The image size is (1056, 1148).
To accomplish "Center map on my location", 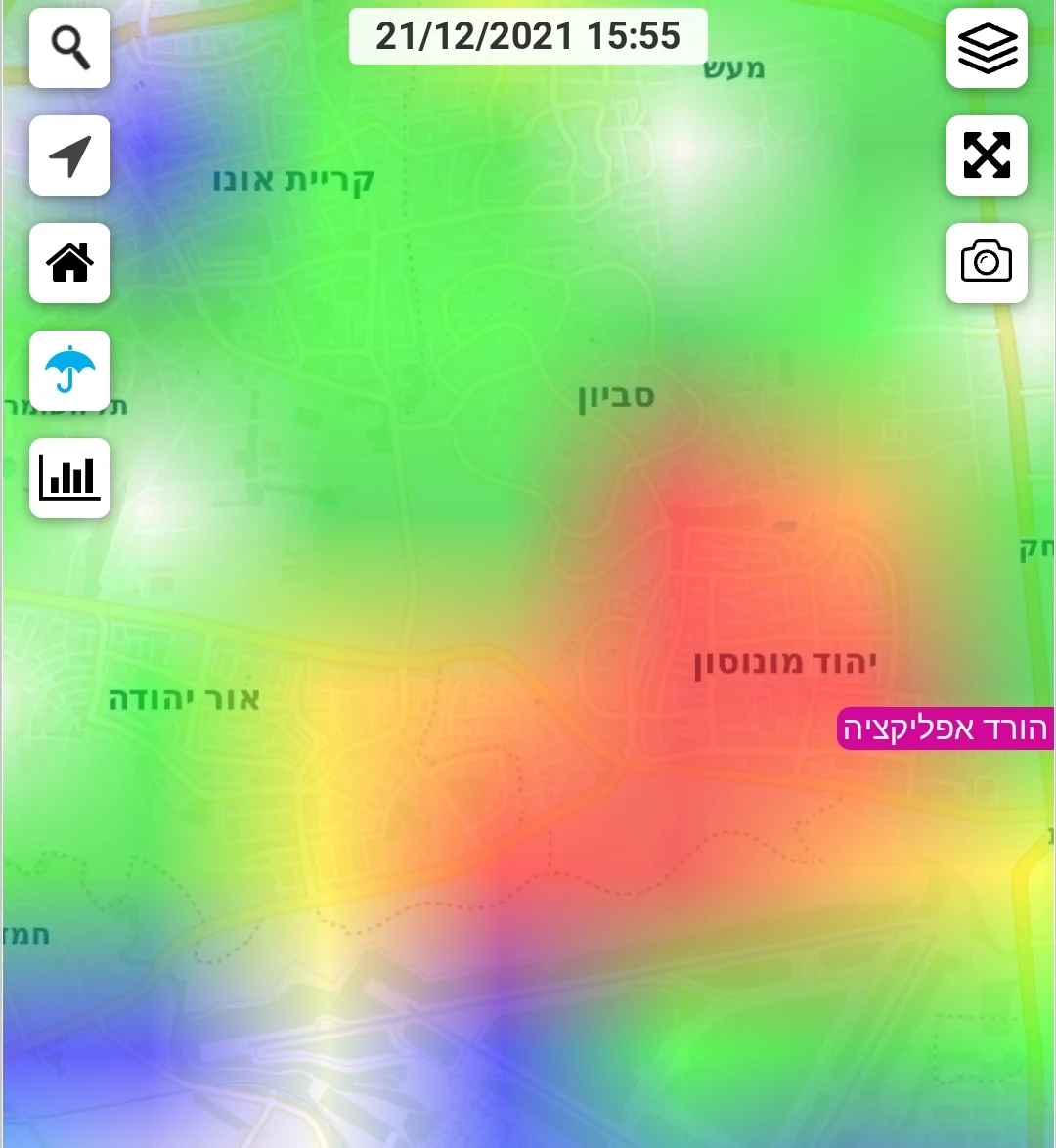I will coord(69,155).
